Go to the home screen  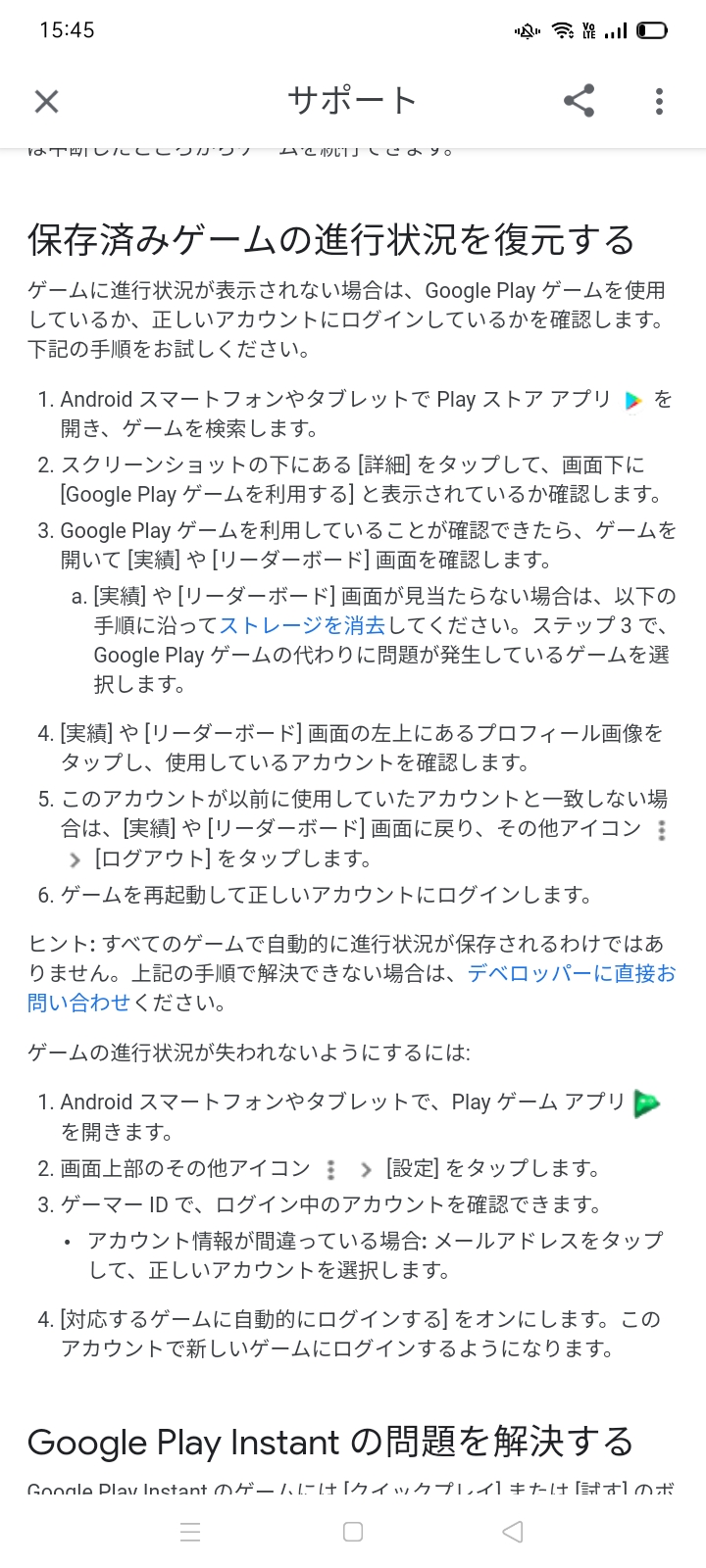coord(353,1532)
